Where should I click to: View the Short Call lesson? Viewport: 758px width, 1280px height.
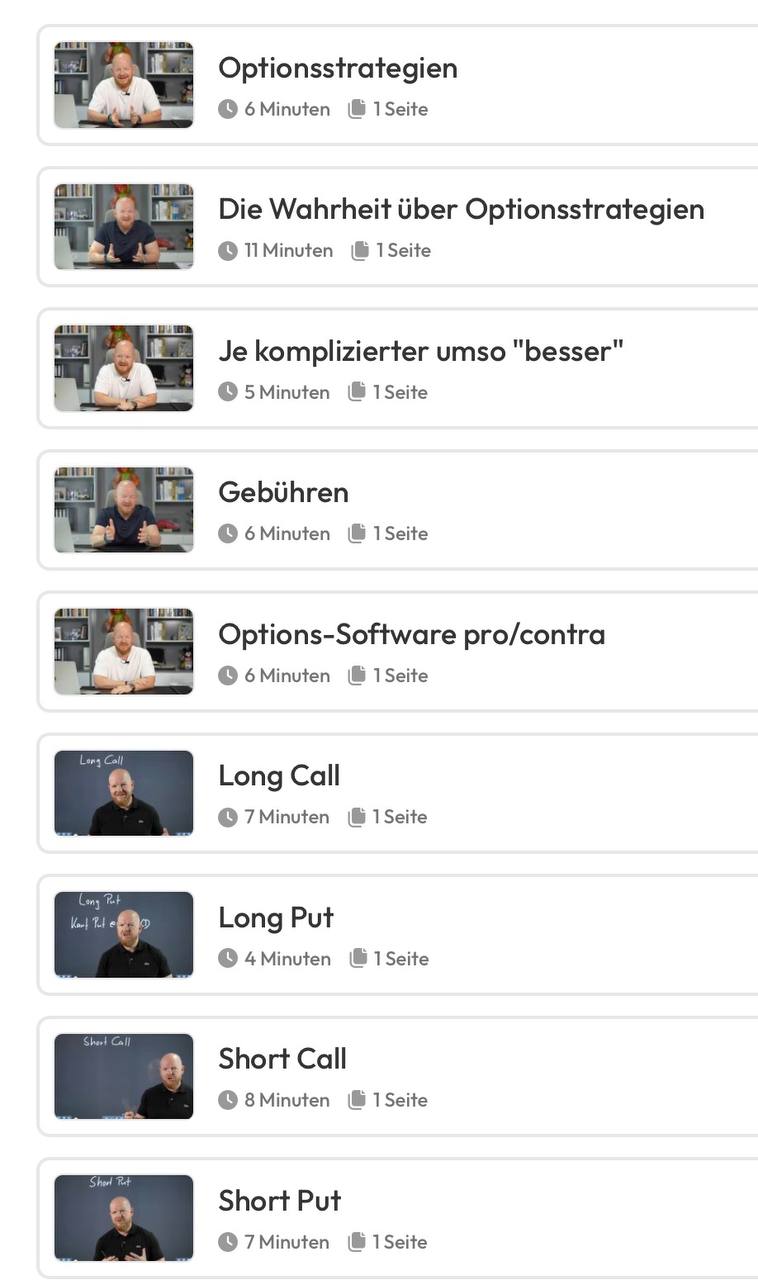tap(282, 1058)
